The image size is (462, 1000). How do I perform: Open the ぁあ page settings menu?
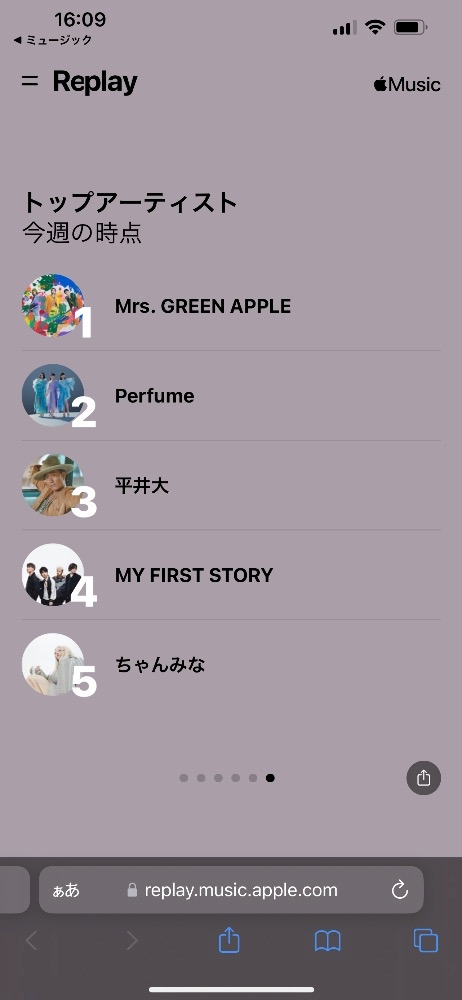[66, 890]
